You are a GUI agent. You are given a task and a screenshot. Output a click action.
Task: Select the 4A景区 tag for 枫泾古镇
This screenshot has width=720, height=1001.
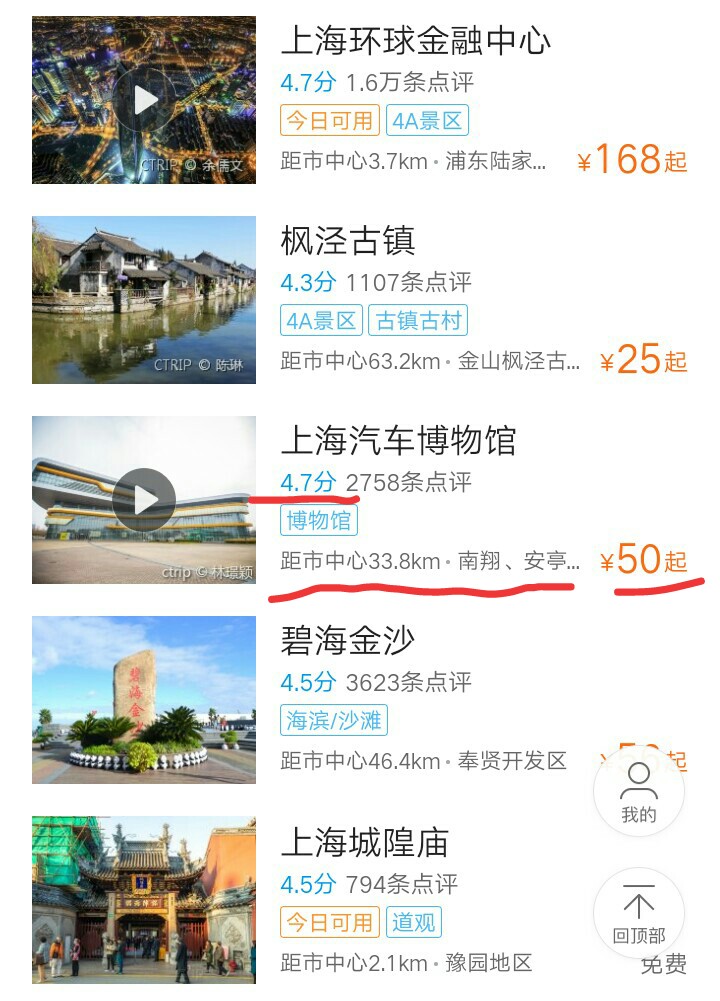(x=324, y=323)
